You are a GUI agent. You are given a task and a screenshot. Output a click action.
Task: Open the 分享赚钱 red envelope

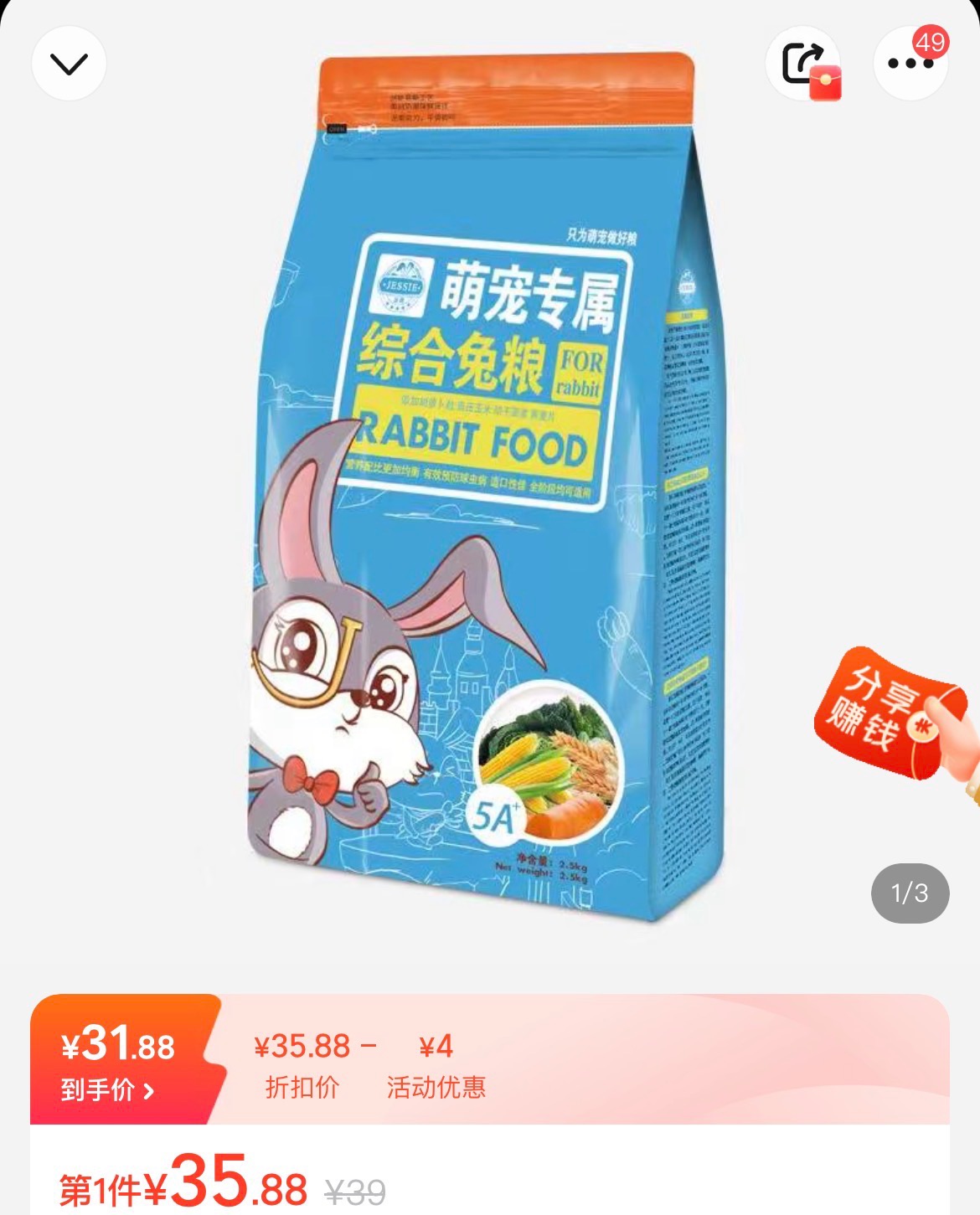coord(893,713)
